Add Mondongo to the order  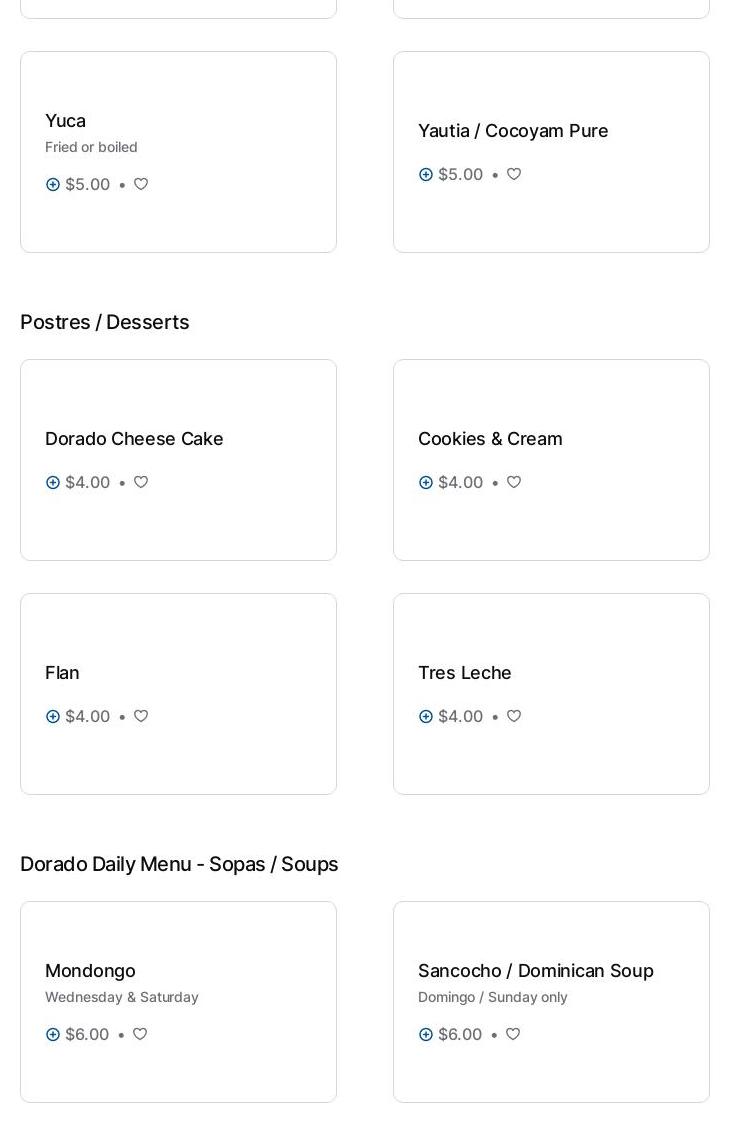pyautogui.click(x=53, y=1034)
